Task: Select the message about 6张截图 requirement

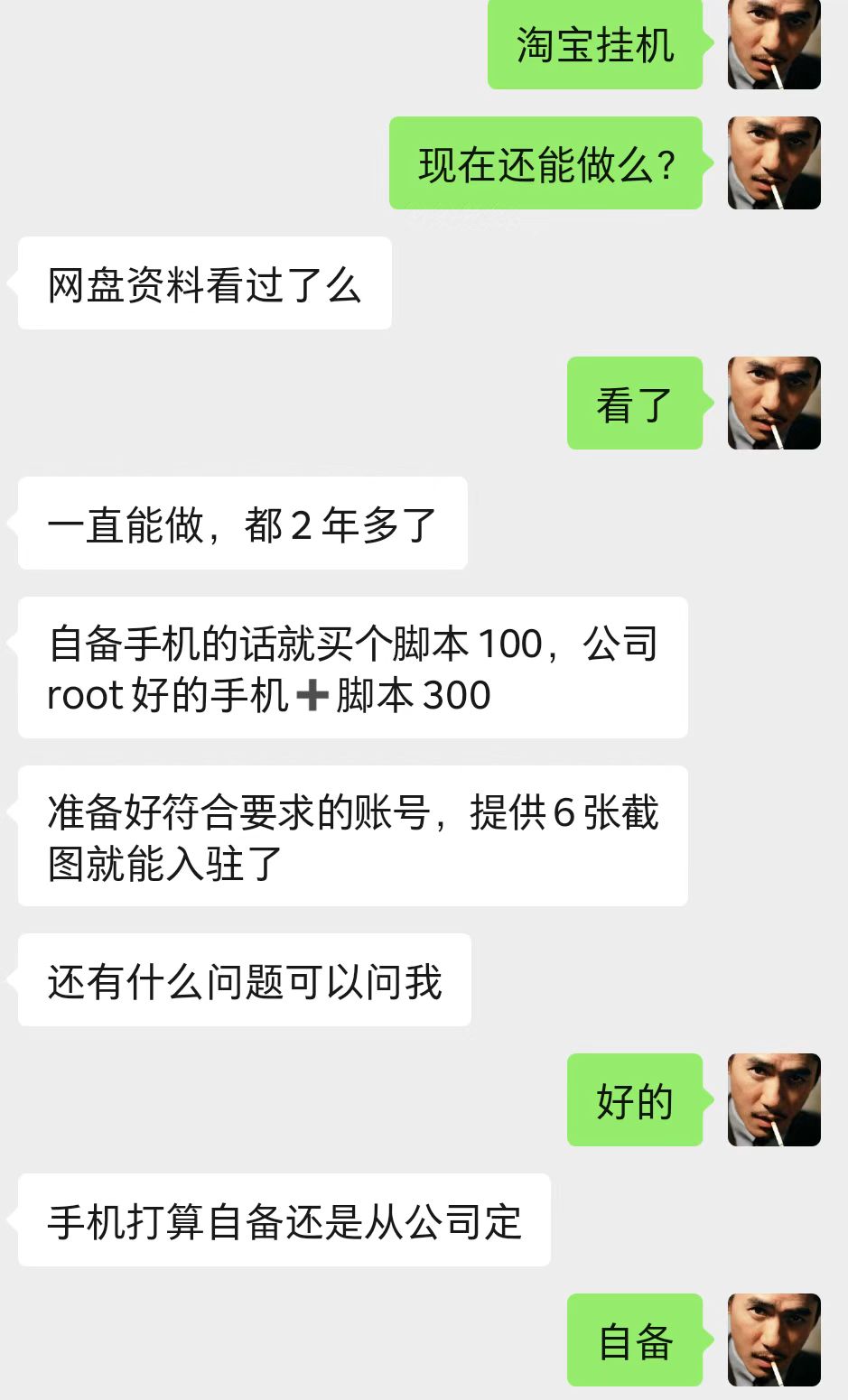Action: pyautogui.click(x=352, y=835)
